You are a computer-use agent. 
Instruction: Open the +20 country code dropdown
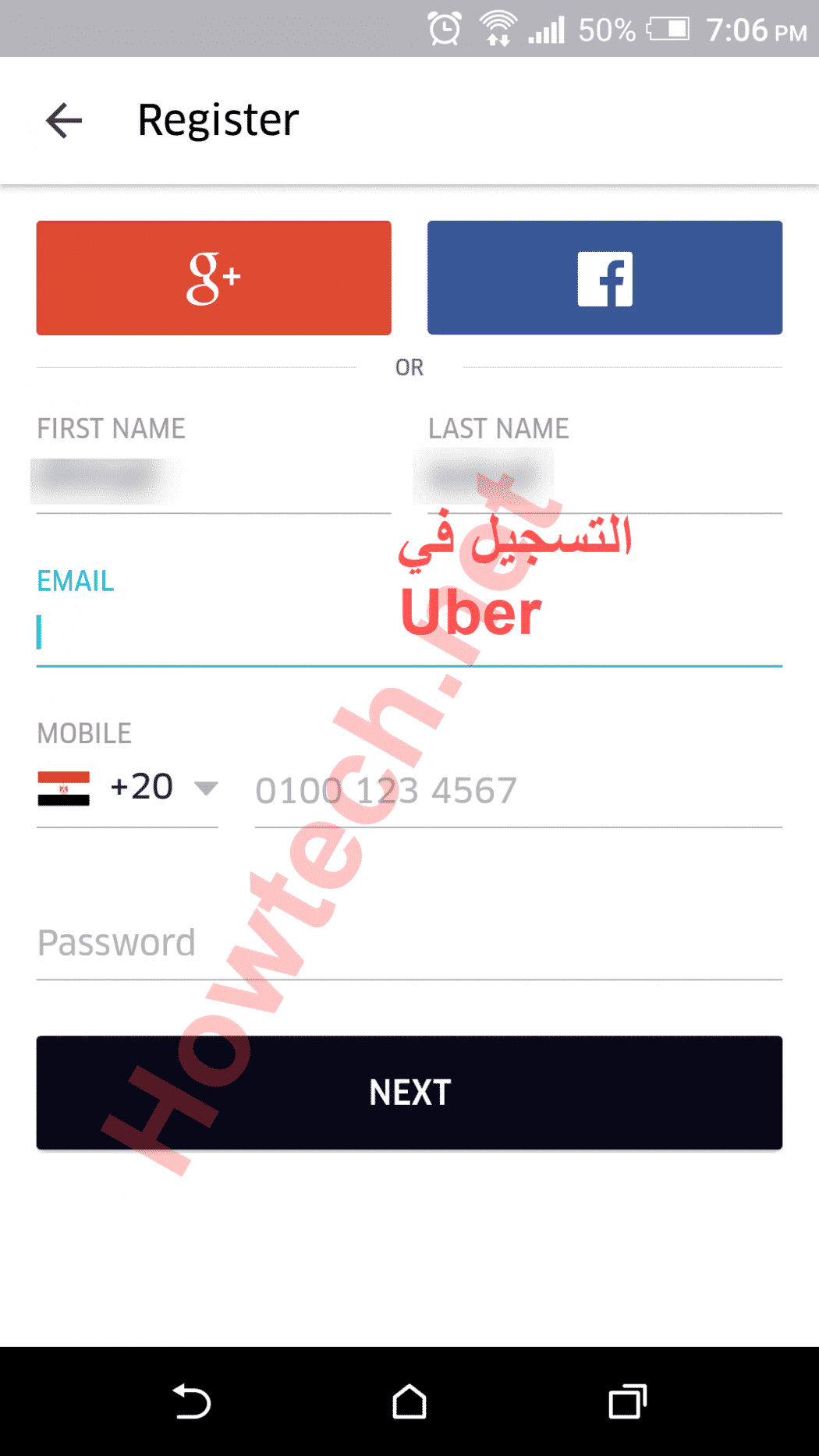[129, 788]
